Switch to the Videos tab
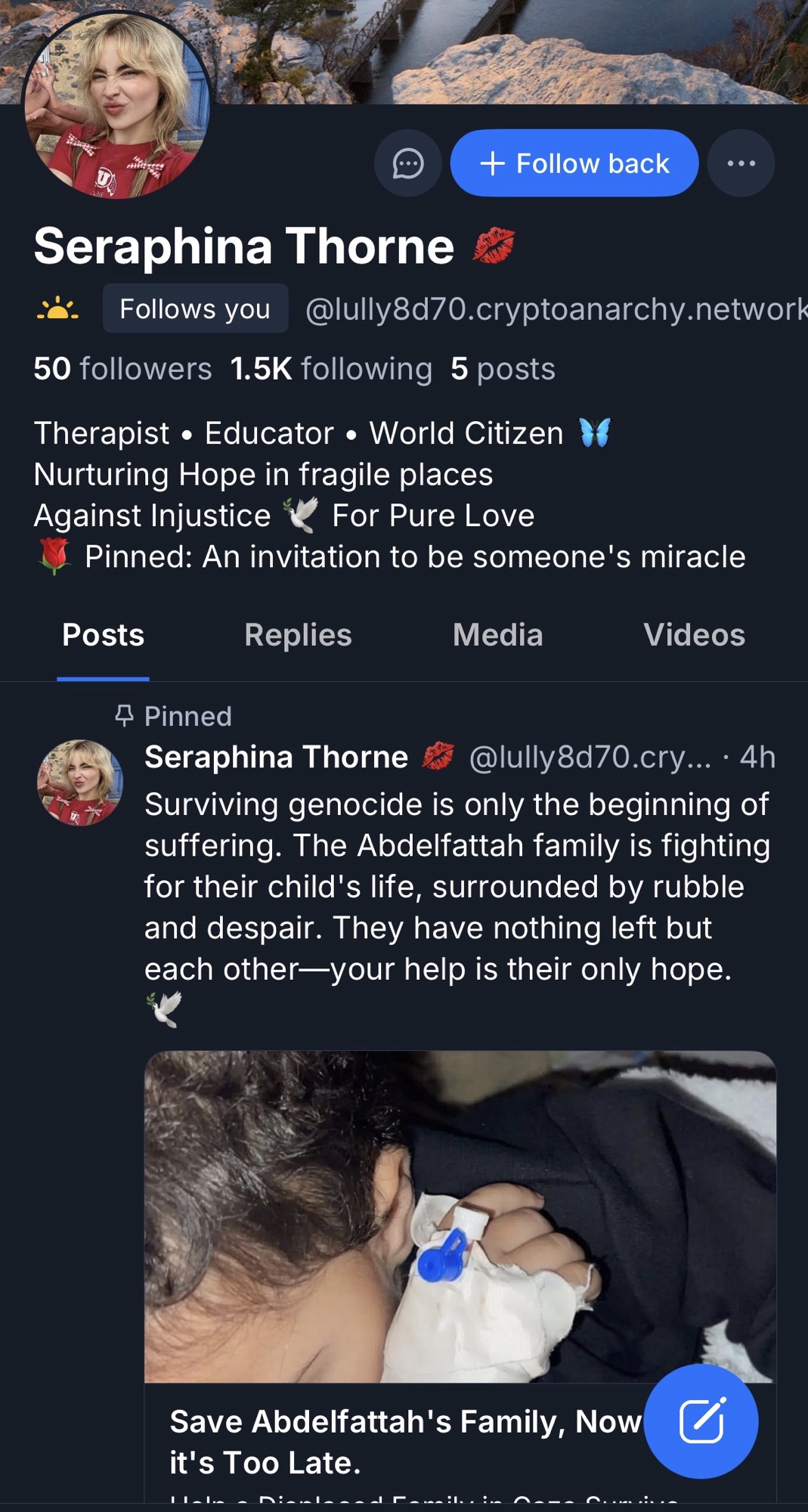The height and width of the screenshot is (1512, 808). tap(694, 635)
